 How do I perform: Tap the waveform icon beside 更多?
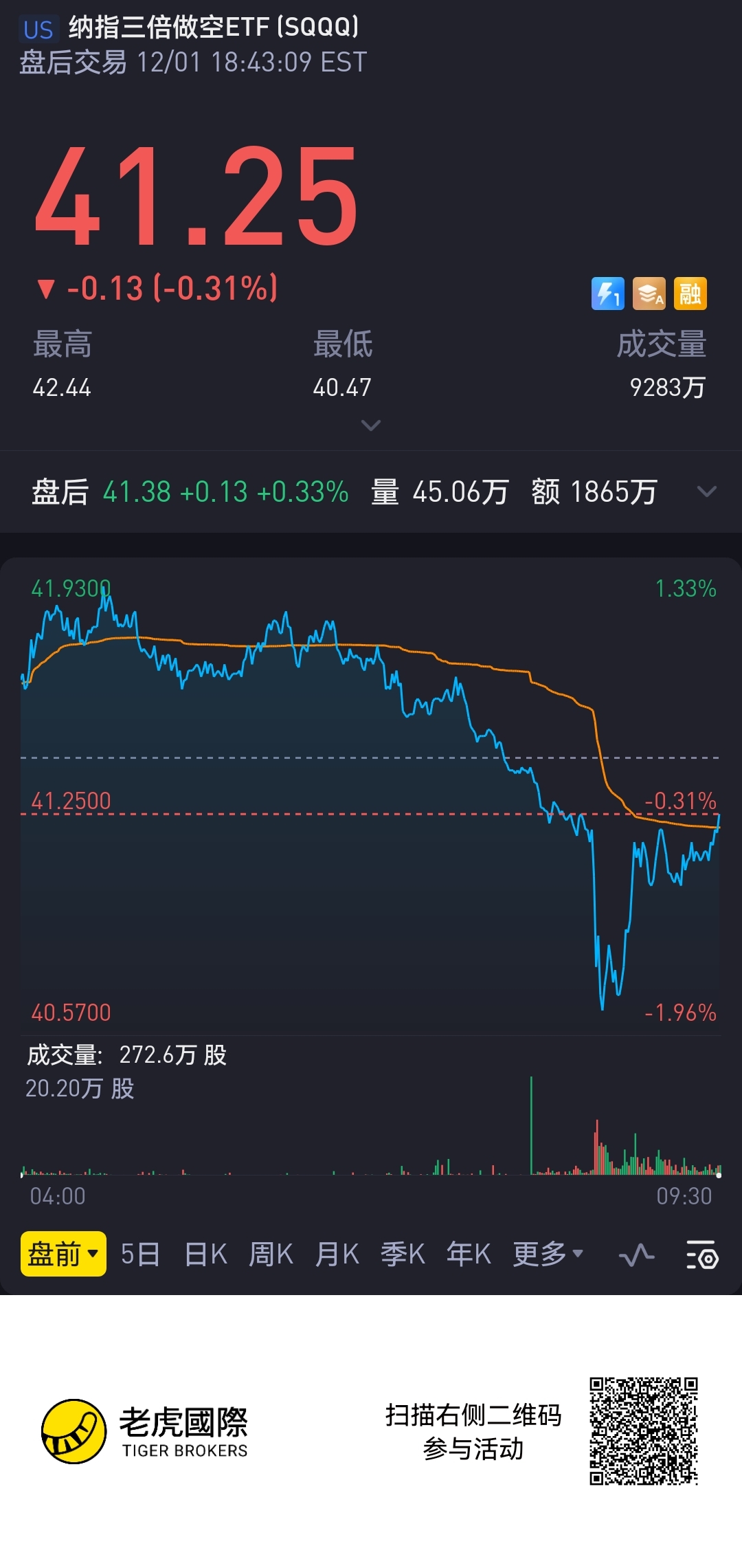(636, 1256)
